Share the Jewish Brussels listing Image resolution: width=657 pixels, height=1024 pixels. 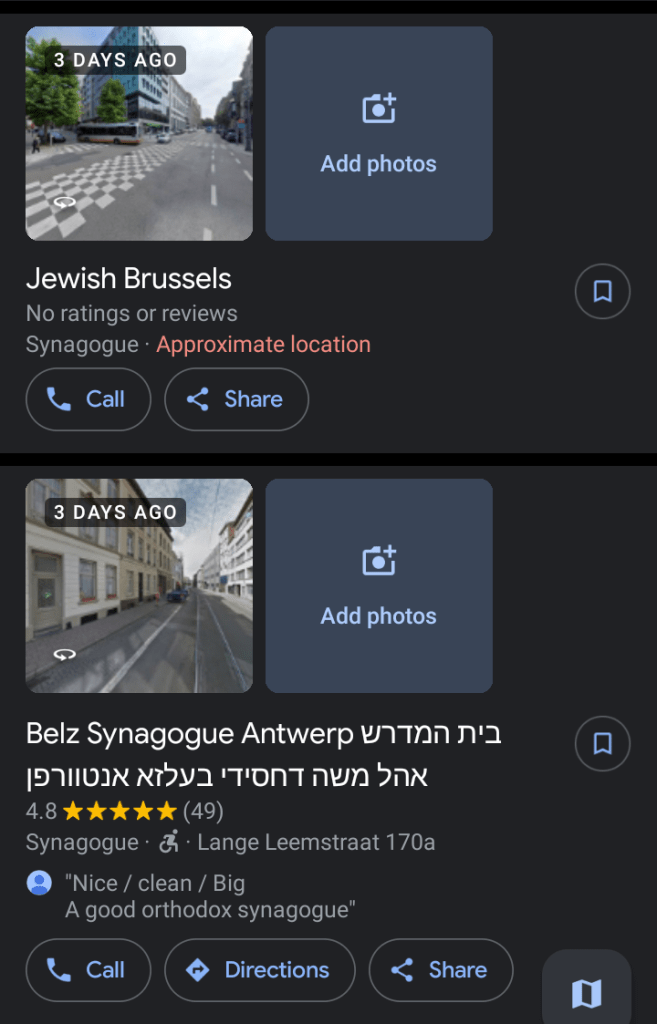[x=236, y=399]
